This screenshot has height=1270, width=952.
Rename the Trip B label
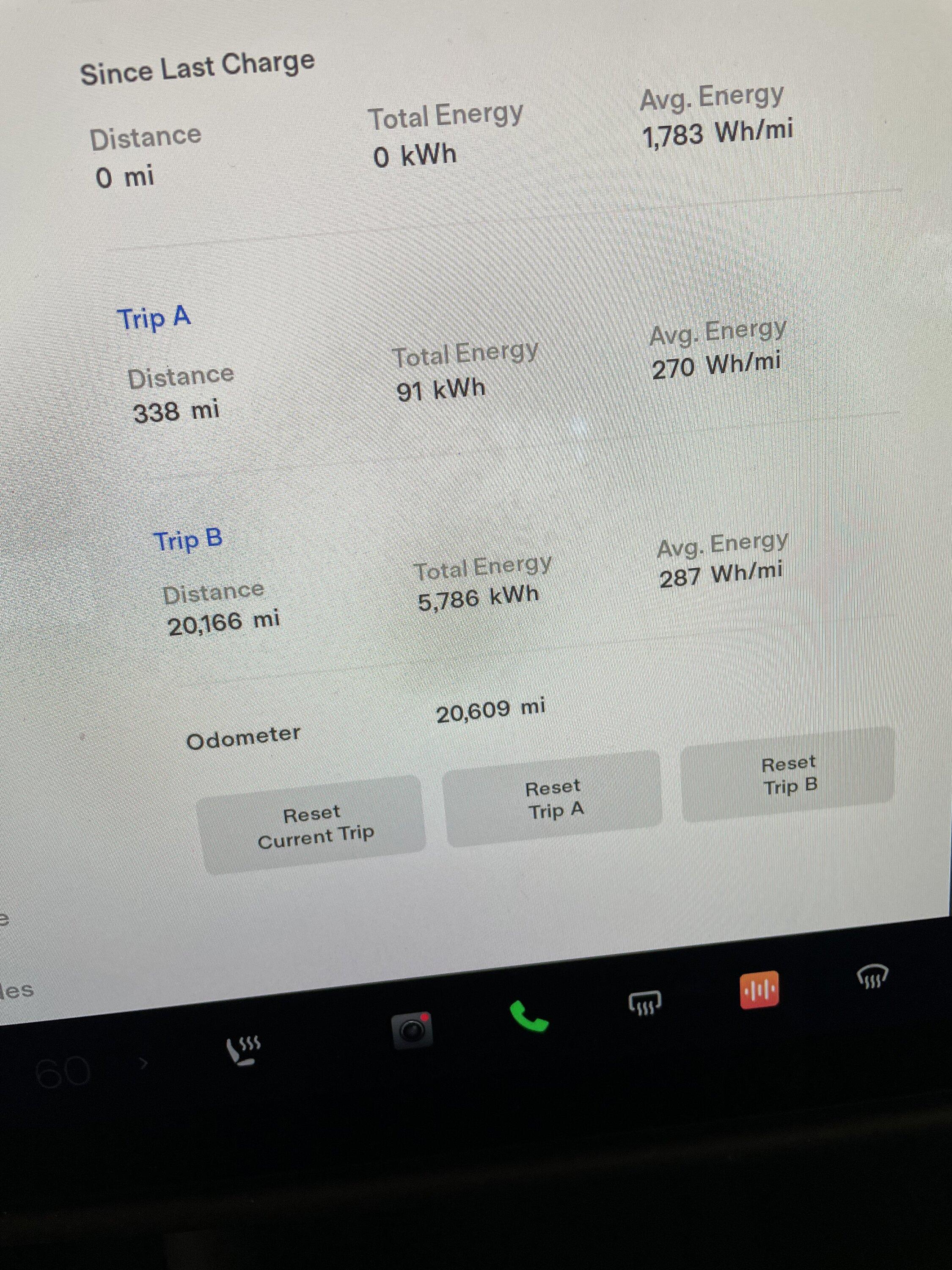coord(187,540)
